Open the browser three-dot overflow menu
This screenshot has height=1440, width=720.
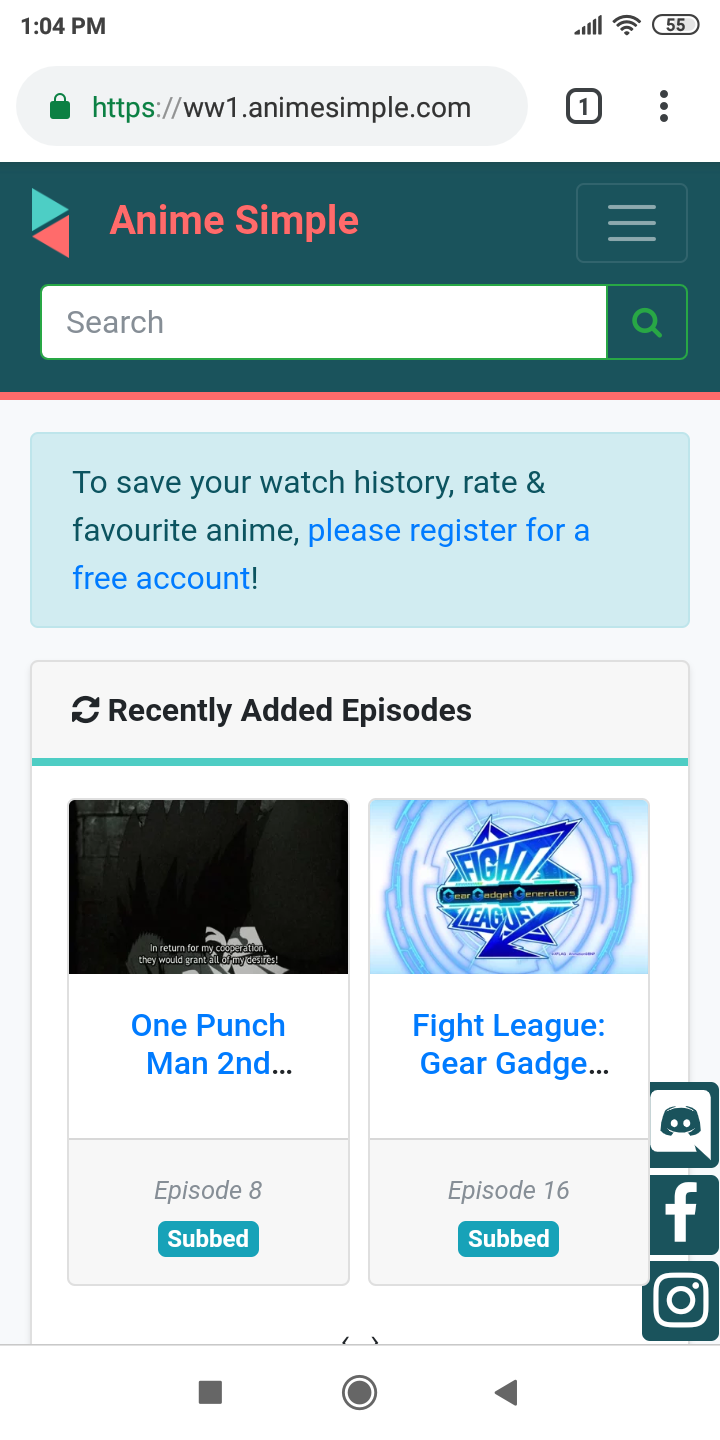663,106
